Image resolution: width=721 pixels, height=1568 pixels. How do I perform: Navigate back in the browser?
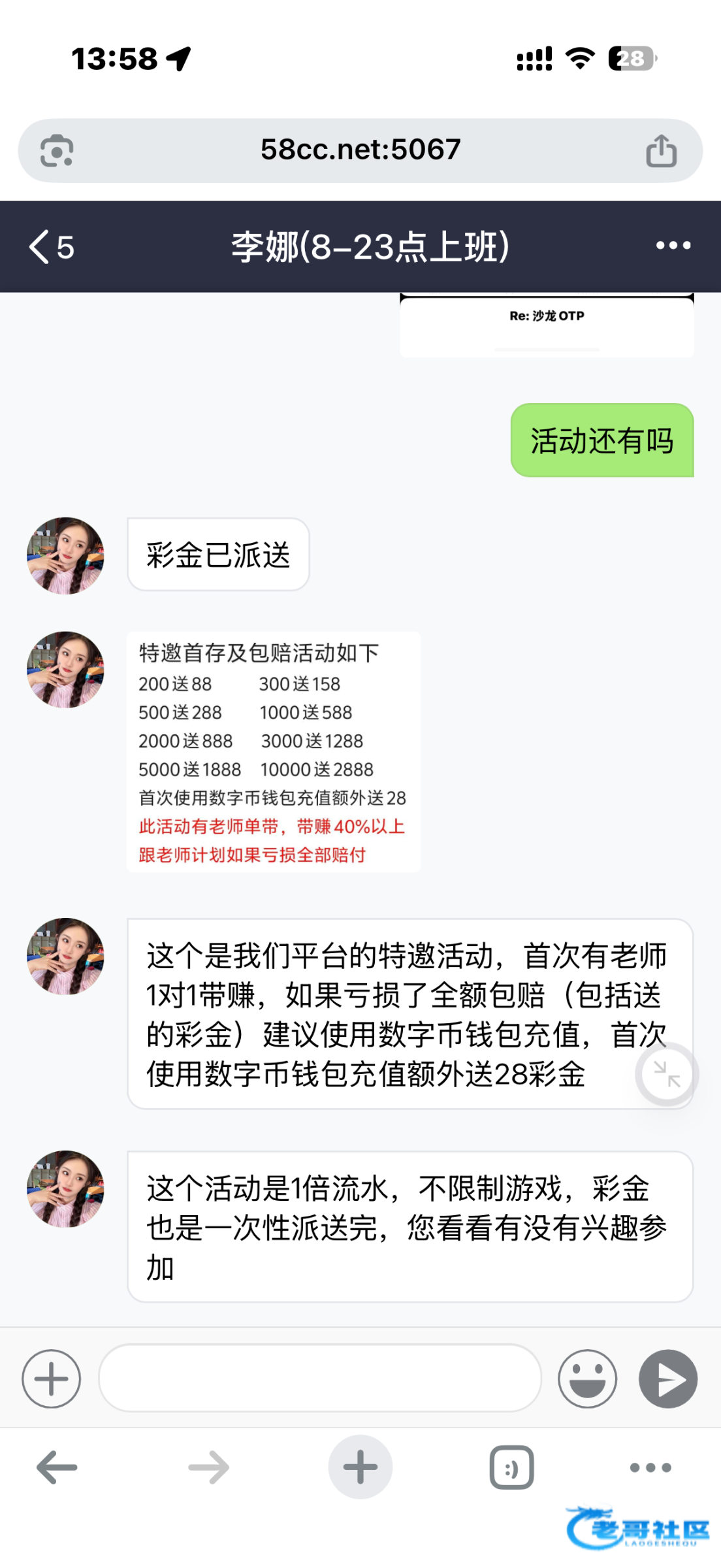(57, 1467)
